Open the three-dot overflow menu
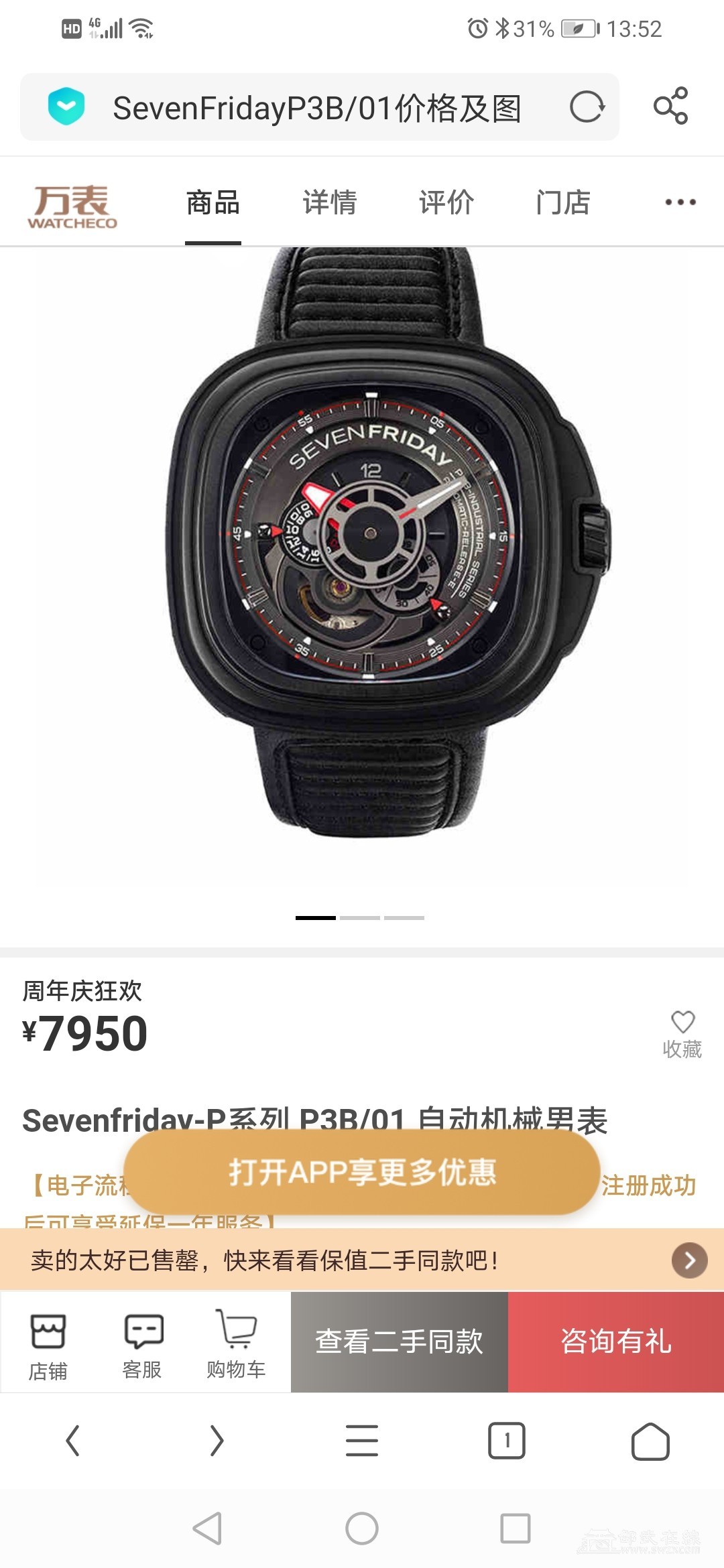 point(680,202)
